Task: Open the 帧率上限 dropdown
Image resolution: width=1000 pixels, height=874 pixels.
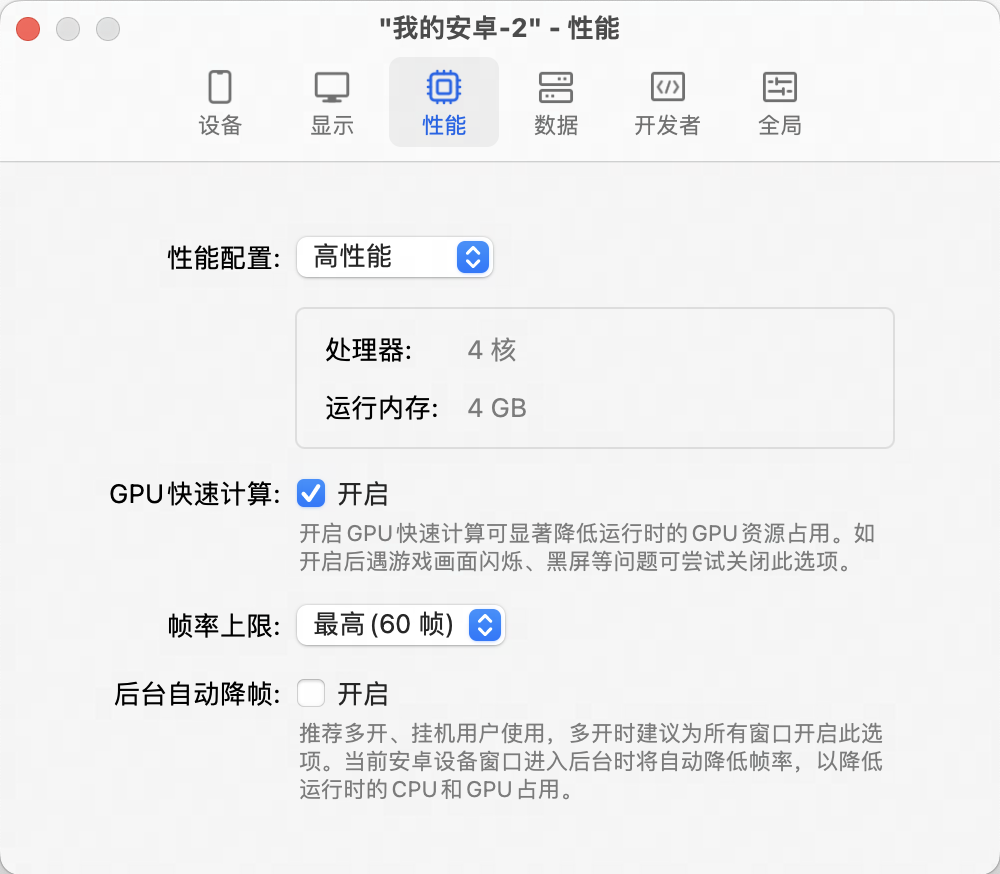Action: pos(401,625)
